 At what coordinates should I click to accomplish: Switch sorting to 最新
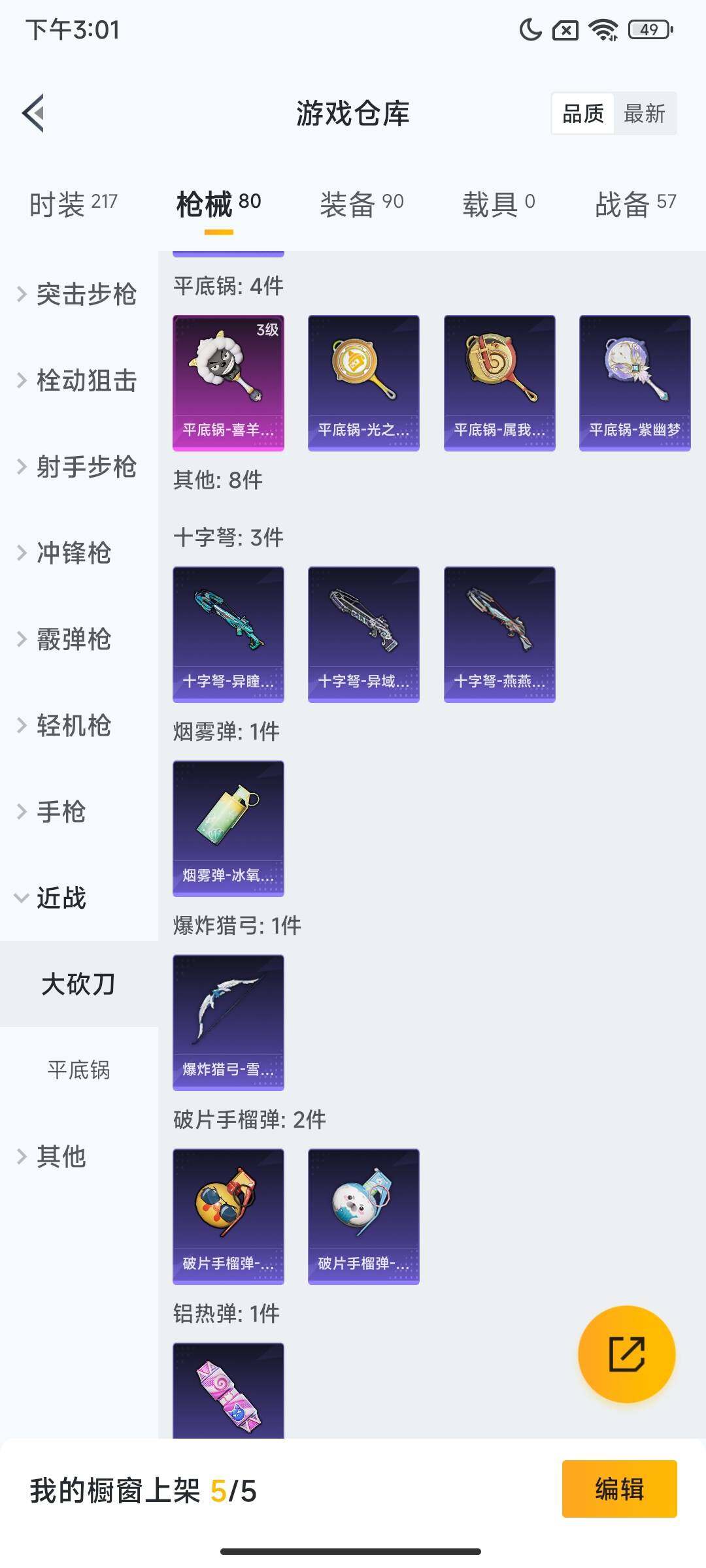click(x=646, y=114)
